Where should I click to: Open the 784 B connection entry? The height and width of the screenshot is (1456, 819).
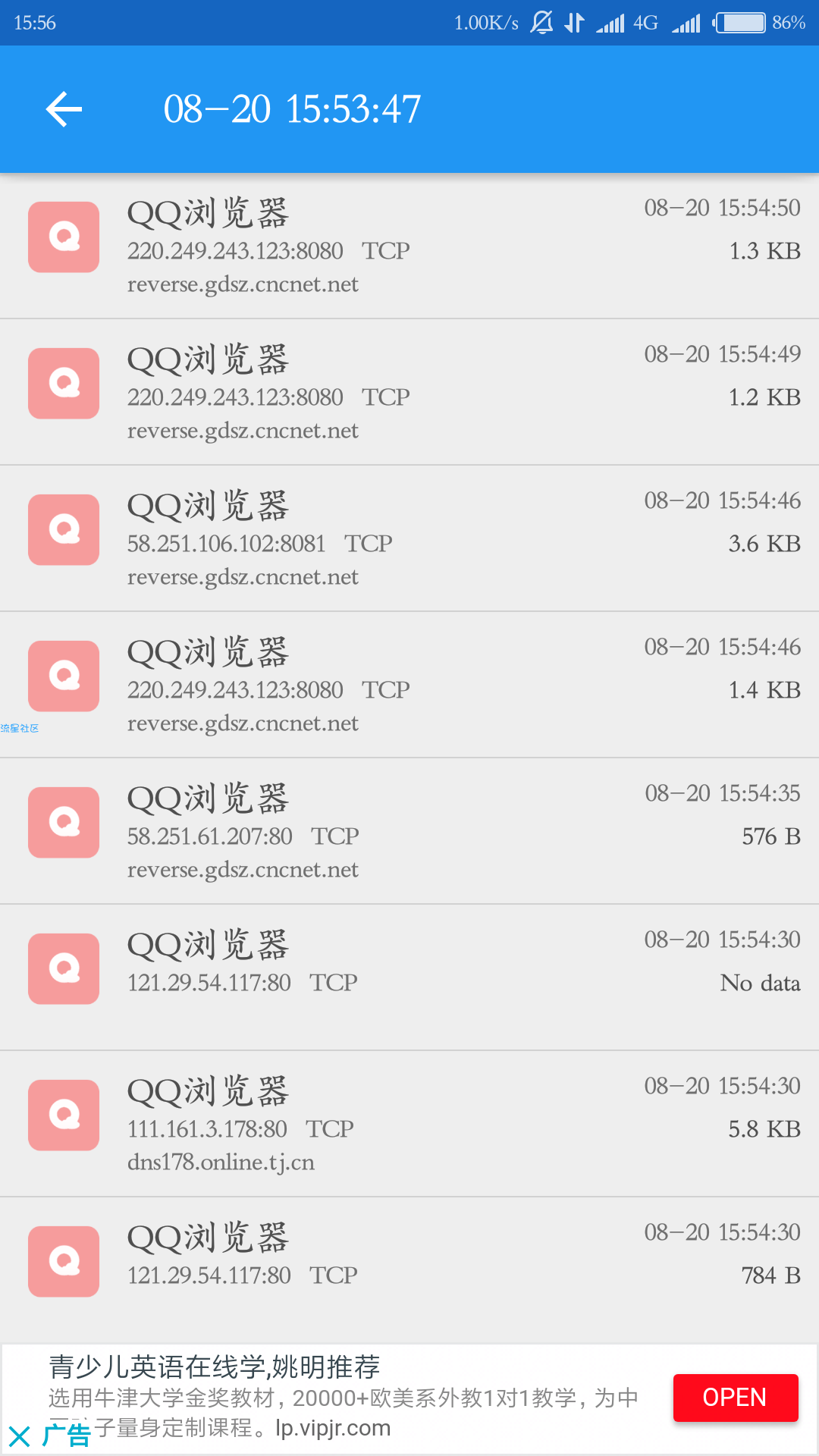pos(409,1270)
